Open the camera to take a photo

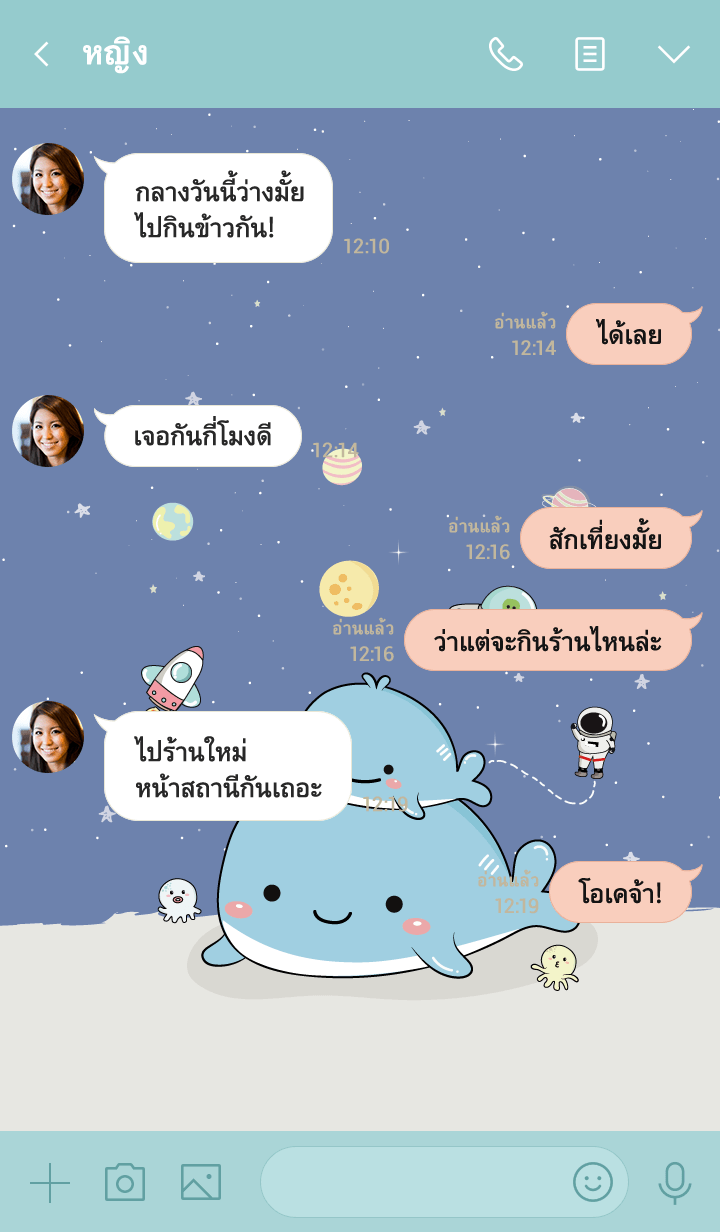[x=125, y=1182]
